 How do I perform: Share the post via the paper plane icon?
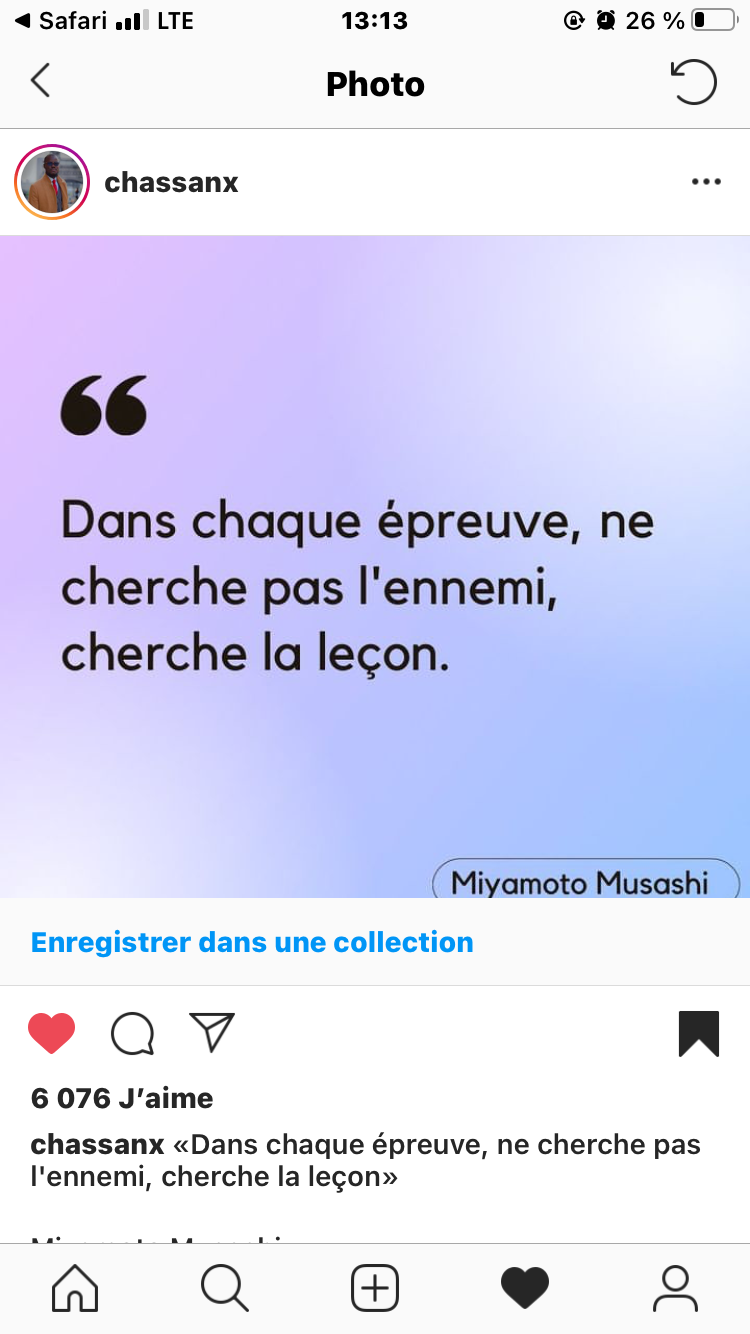[x=212, y=1033]
